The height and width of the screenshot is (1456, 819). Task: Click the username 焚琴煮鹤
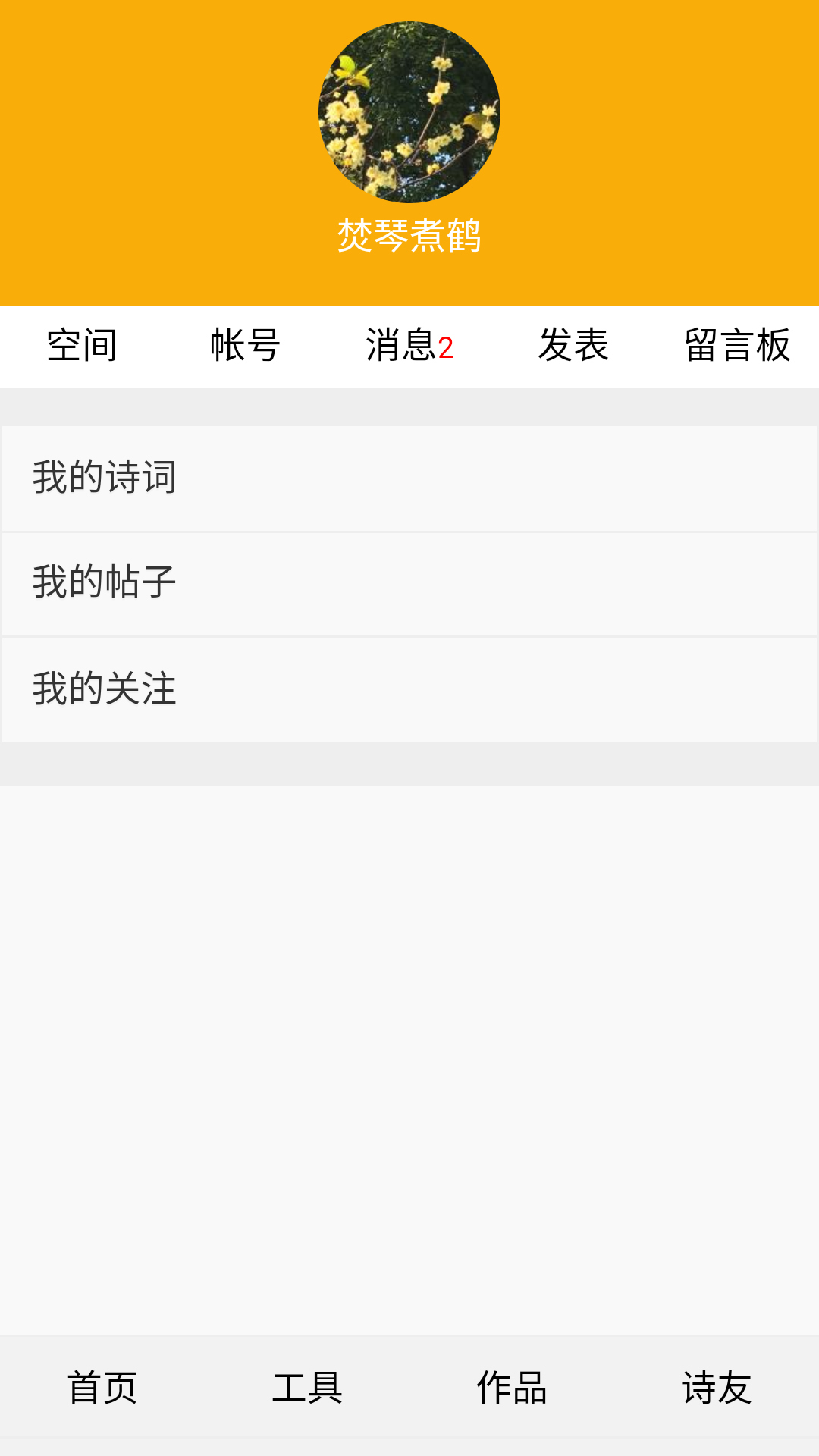tap(409, 235)
